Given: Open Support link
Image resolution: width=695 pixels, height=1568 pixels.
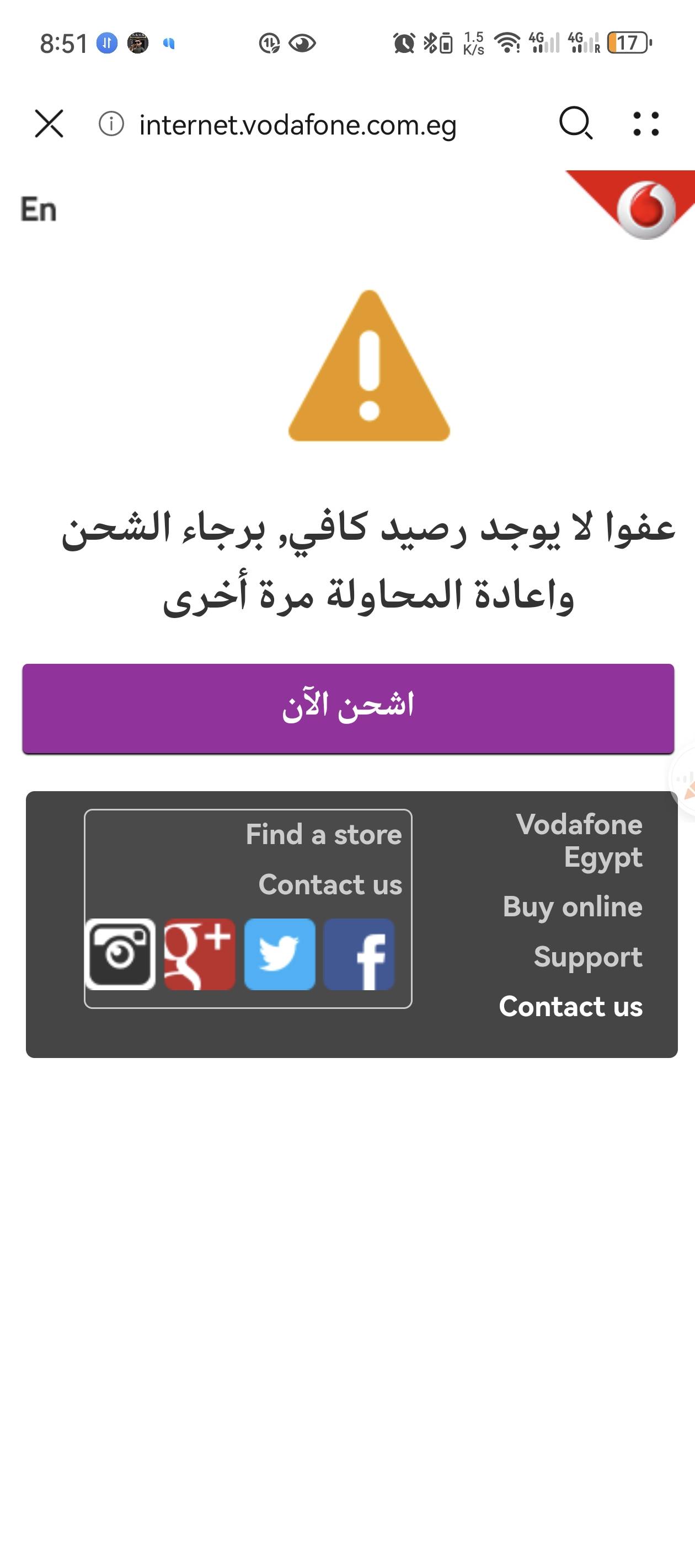Looking at the screenshot, I should 587,957.
